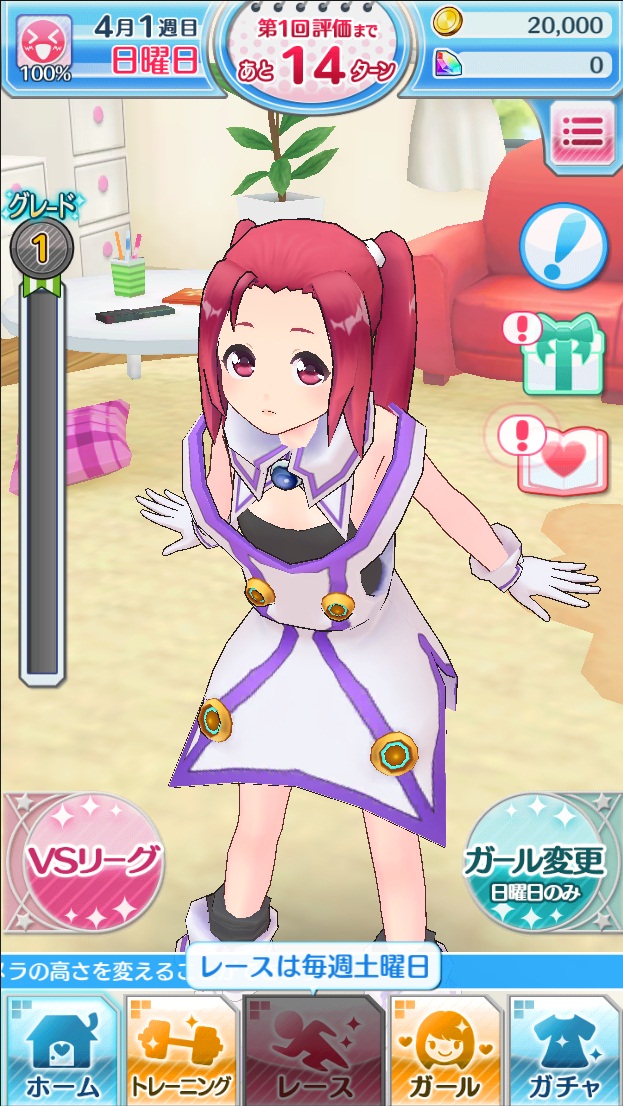Select the レース tab
The height and width of the screenshot is (1106, 623).
313,1052
